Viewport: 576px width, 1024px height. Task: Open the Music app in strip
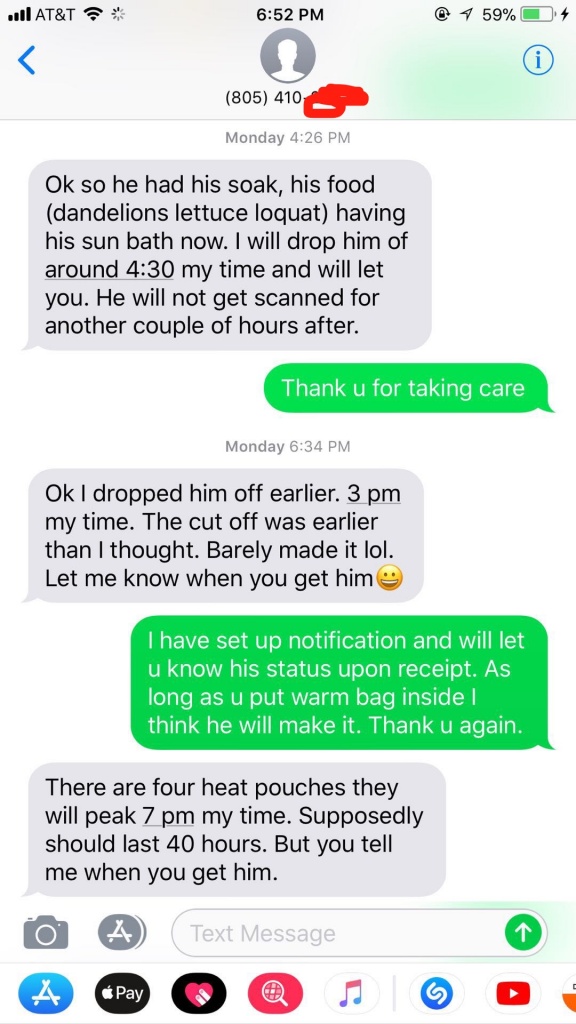coord(351,993)
